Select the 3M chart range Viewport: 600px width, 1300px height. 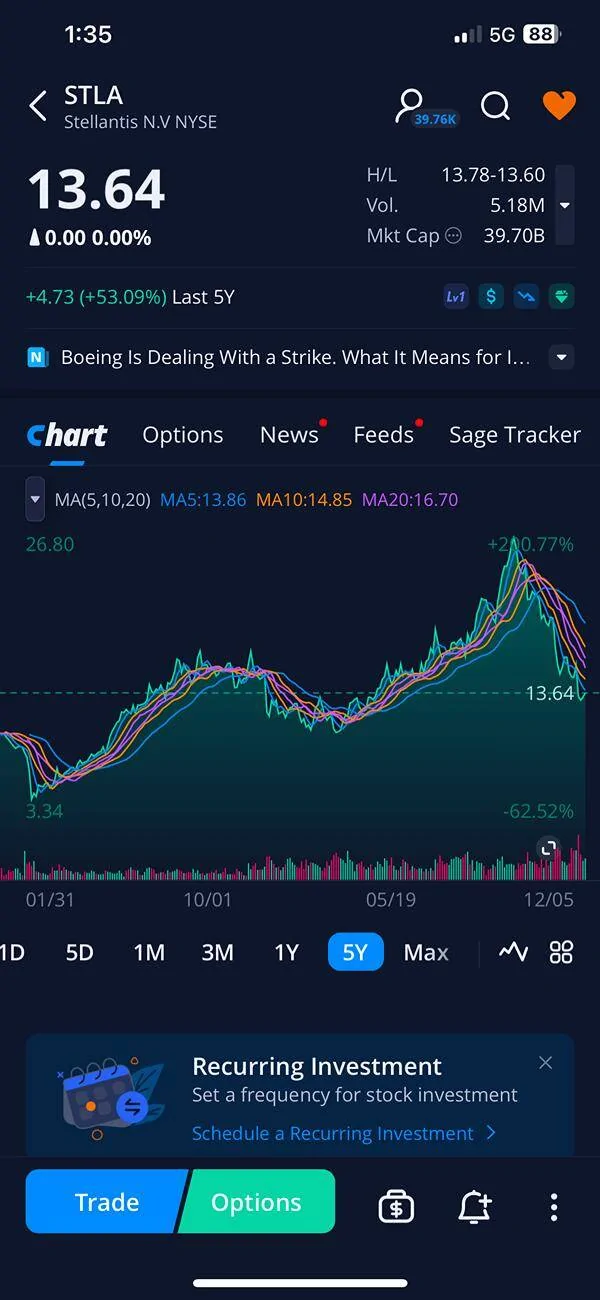point(217,952)
